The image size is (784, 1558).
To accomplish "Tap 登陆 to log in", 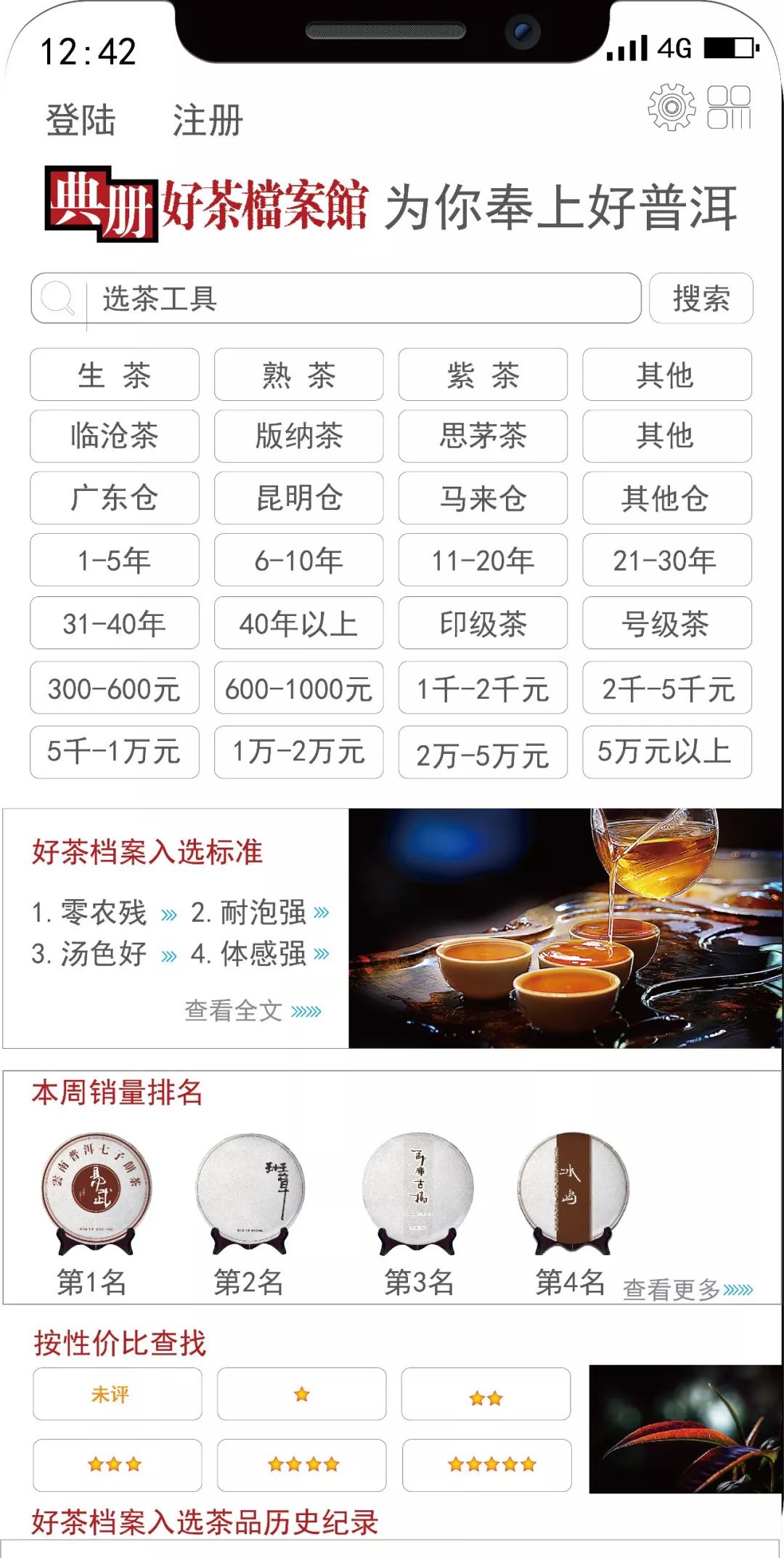I will (81, 120).
